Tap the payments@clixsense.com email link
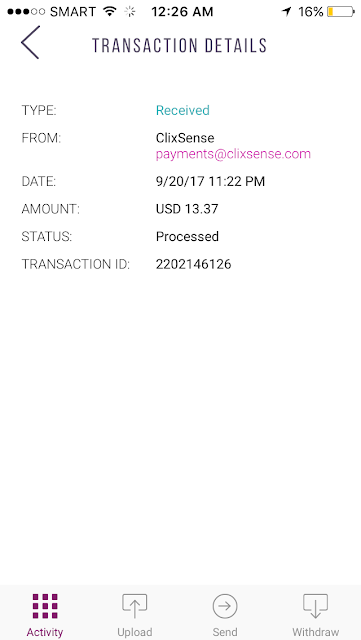 point(233,154)
